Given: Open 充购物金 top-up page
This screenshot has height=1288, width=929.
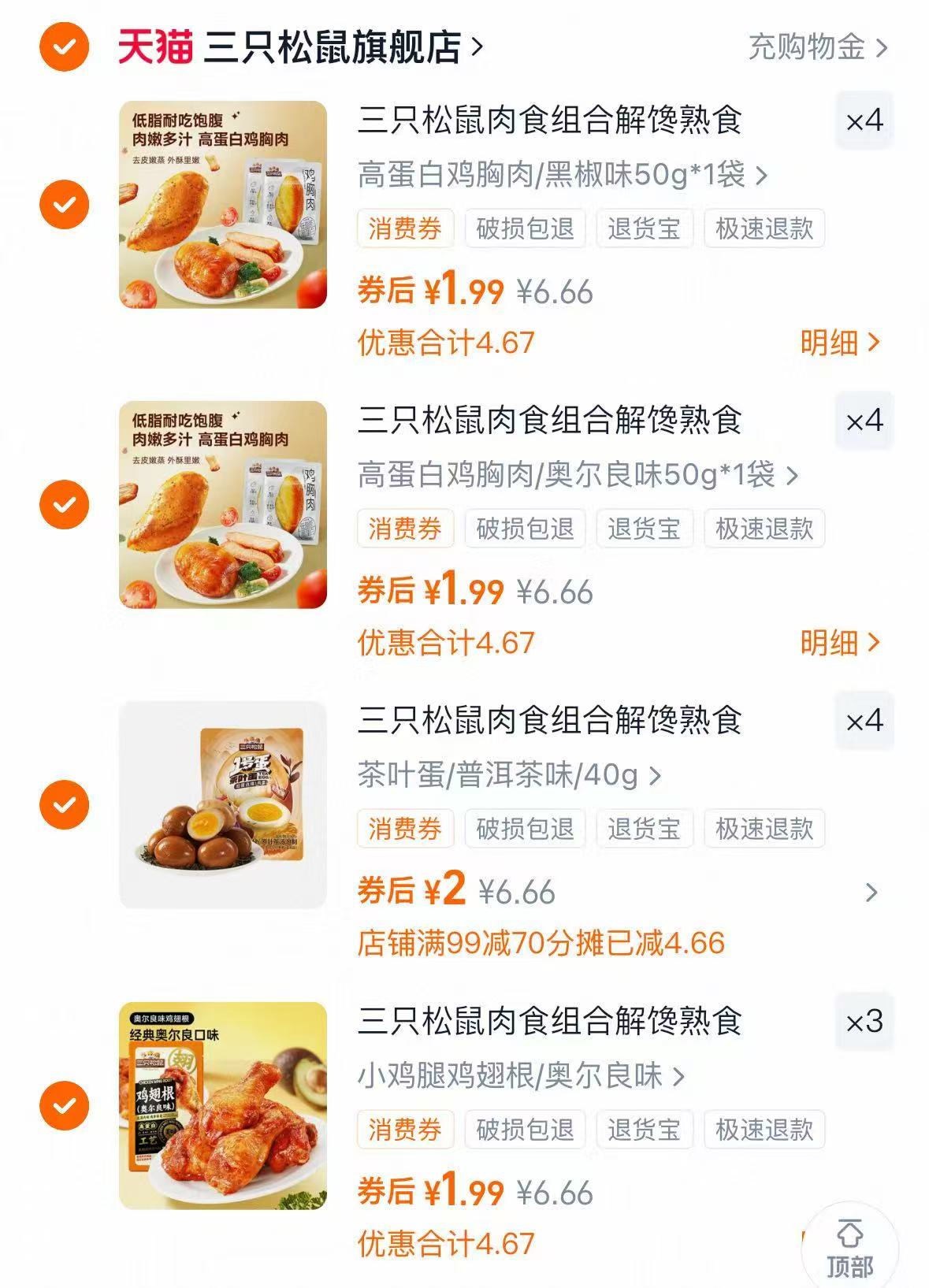Looking at the screenshot, I should pos(807,49).
